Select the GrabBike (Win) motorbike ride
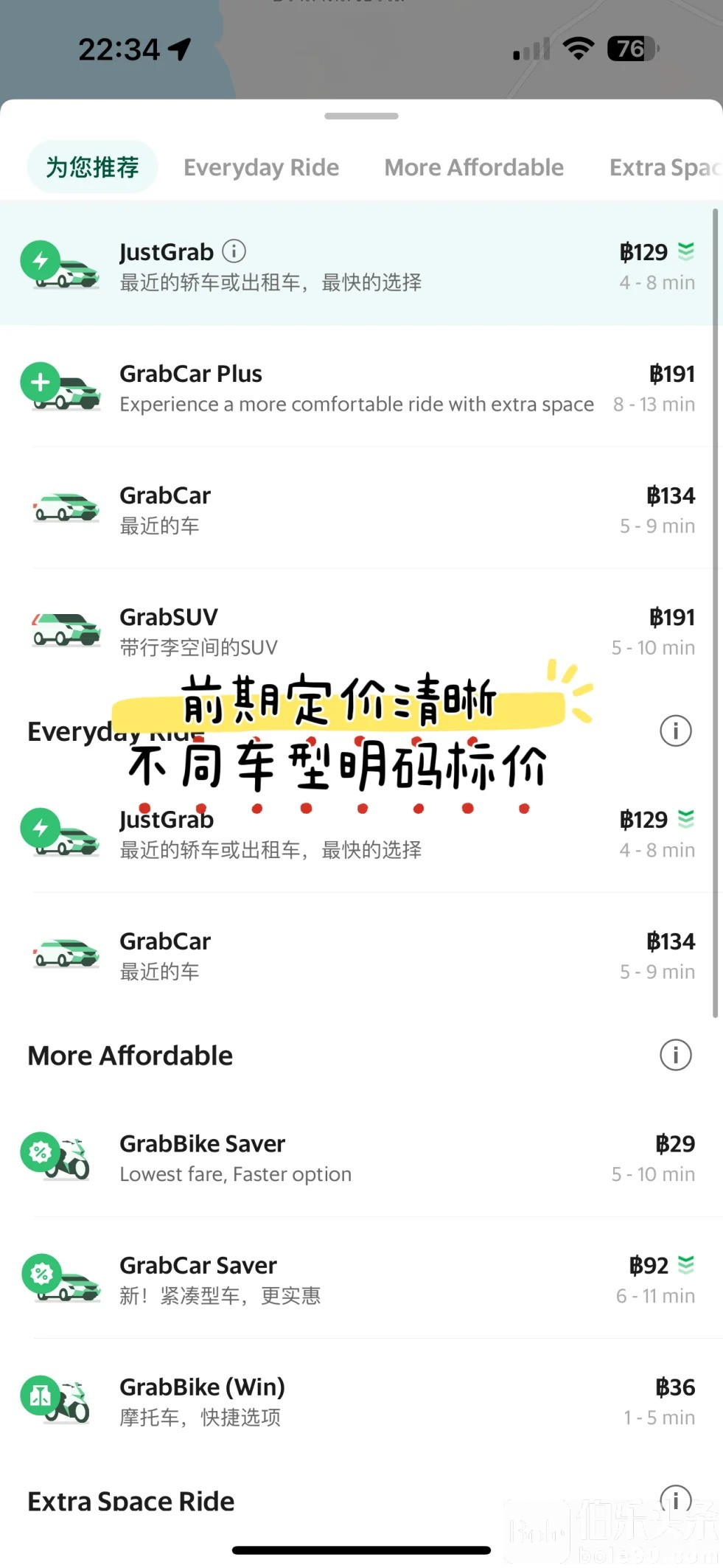Image resolution: width=723 pixels, height=1568 pixels. [361, 1401]
